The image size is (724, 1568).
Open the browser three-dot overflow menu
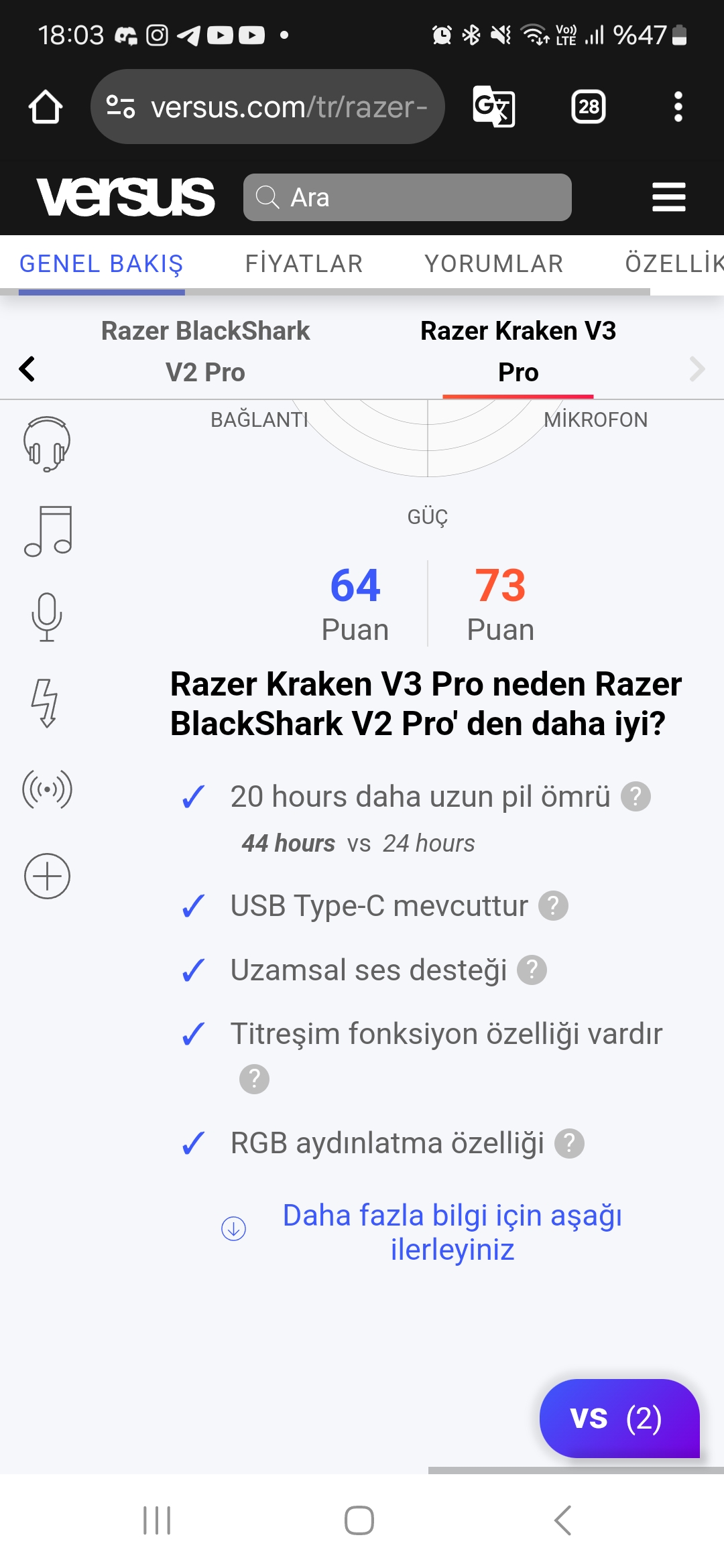click(x=678, y=107)
